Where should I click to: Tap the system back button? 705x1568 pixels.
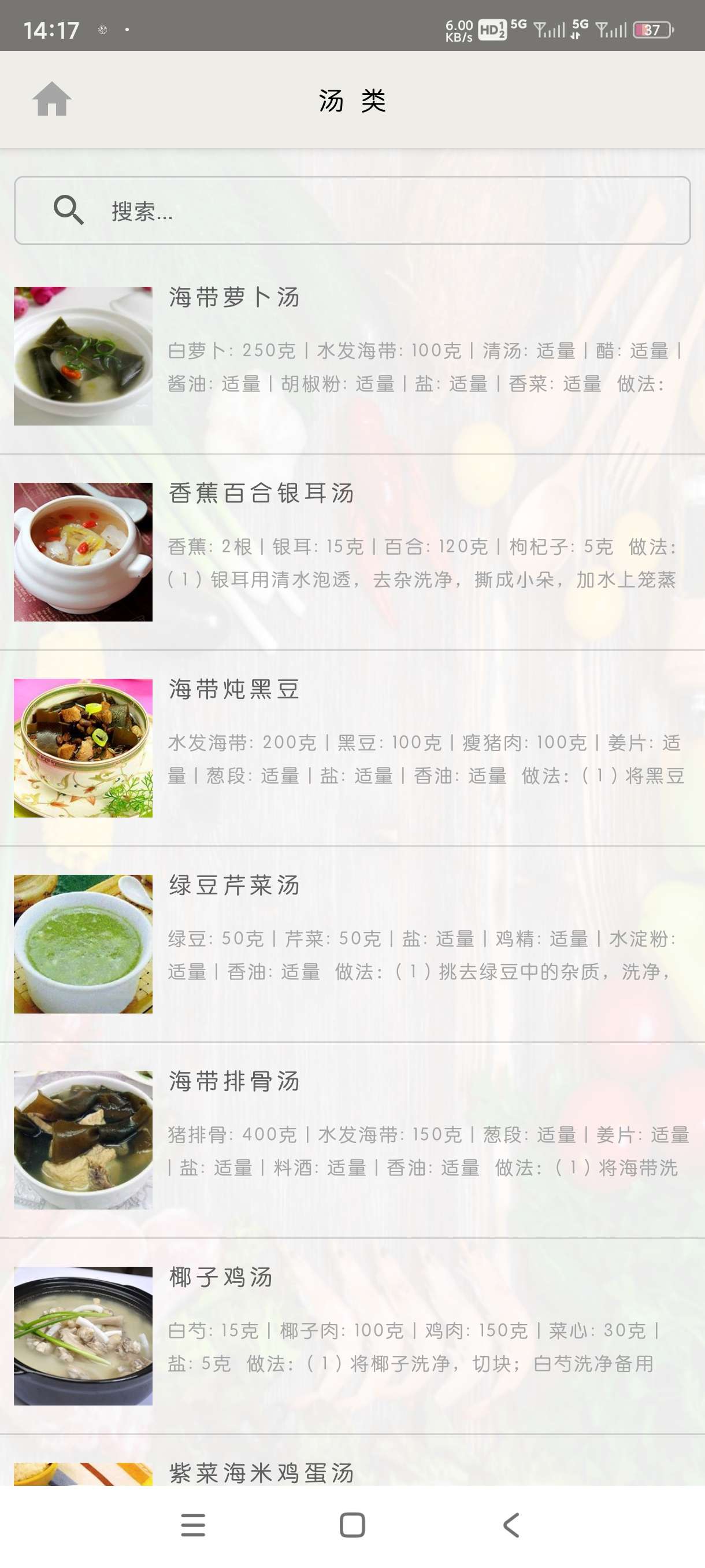tap(511, 1525)
